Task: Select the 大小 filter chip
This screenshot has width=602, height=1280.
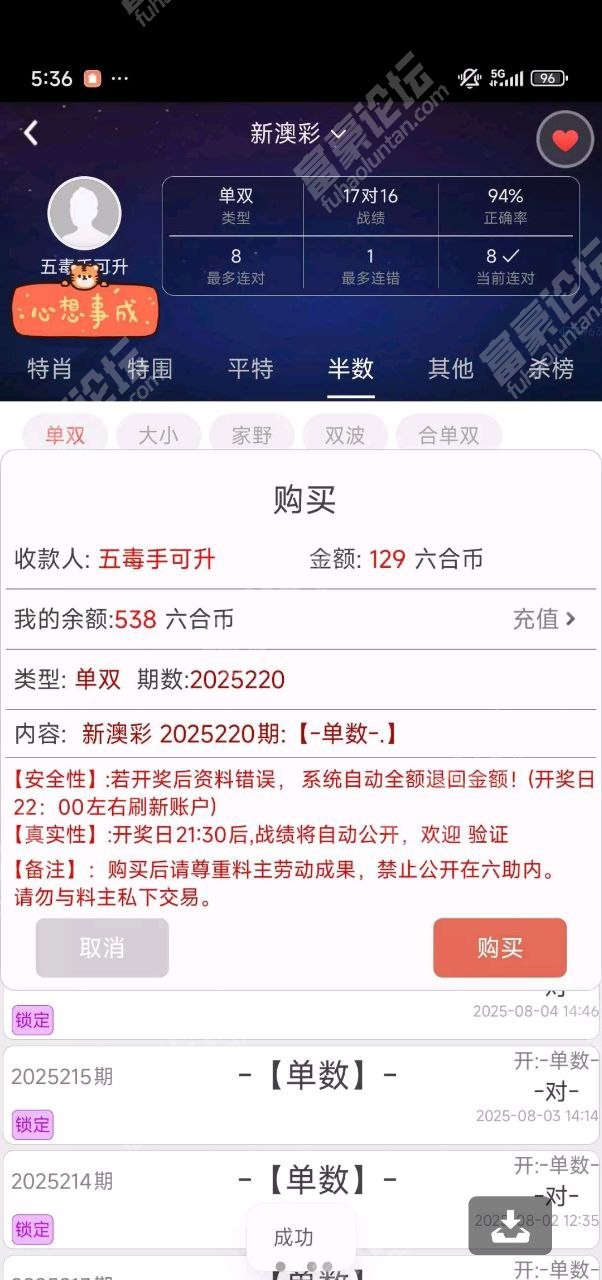Action: (158, 435)
